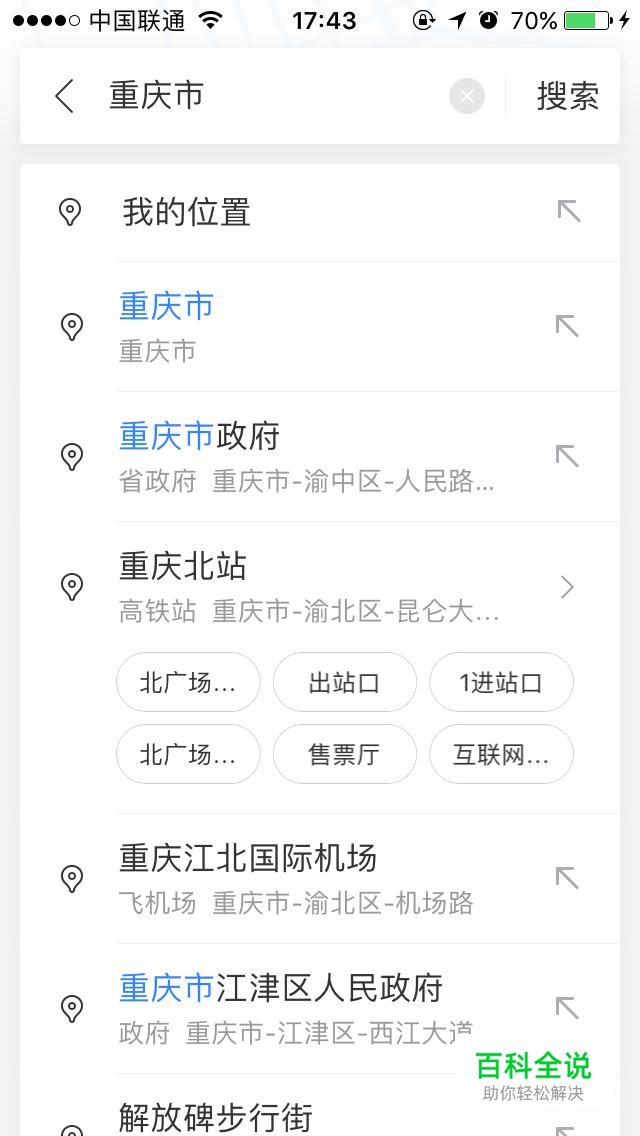The image size is (640, 1136).
Task: Select the 1进站口 chip
Action: [501, 682]
